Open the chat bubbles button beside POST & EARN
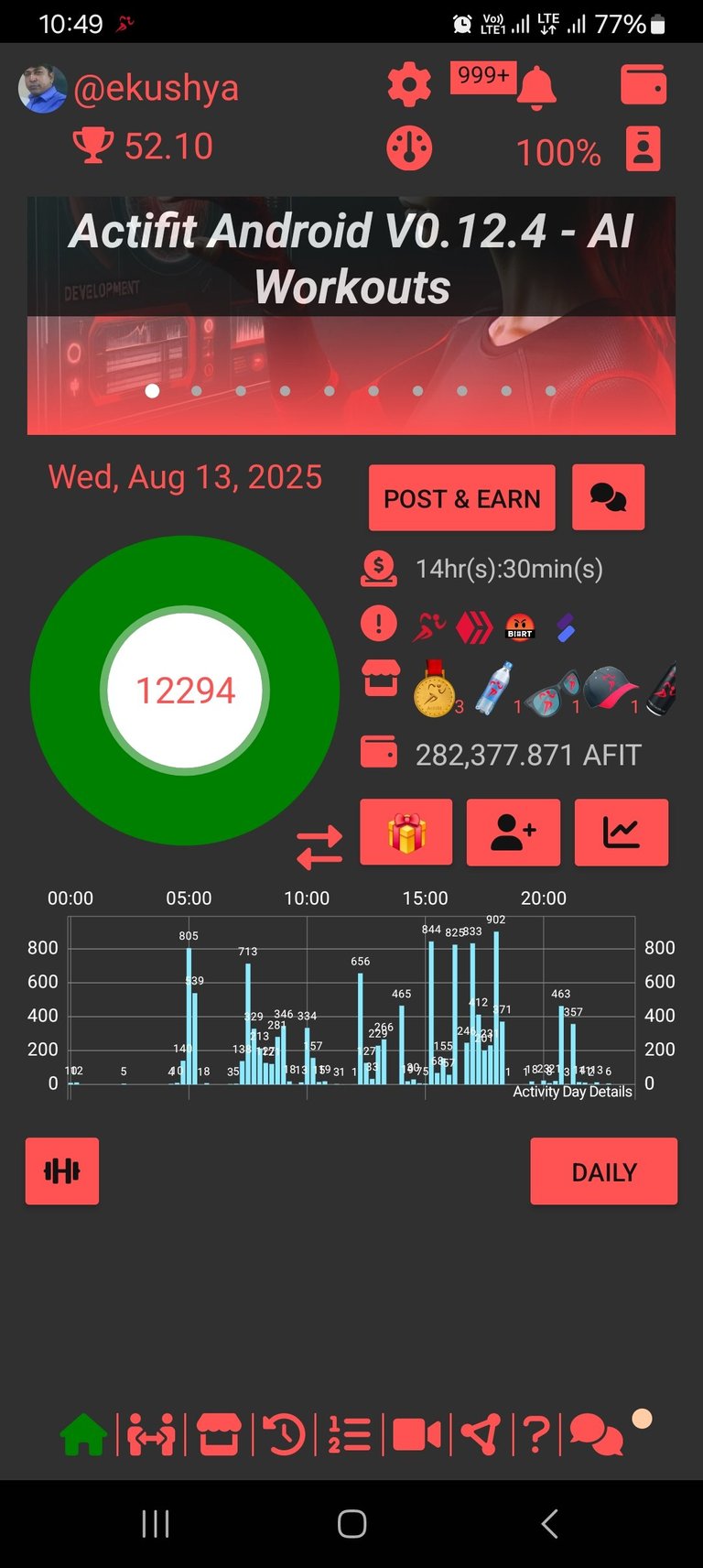Screen dimensions: 703x1568 [609, 497]
